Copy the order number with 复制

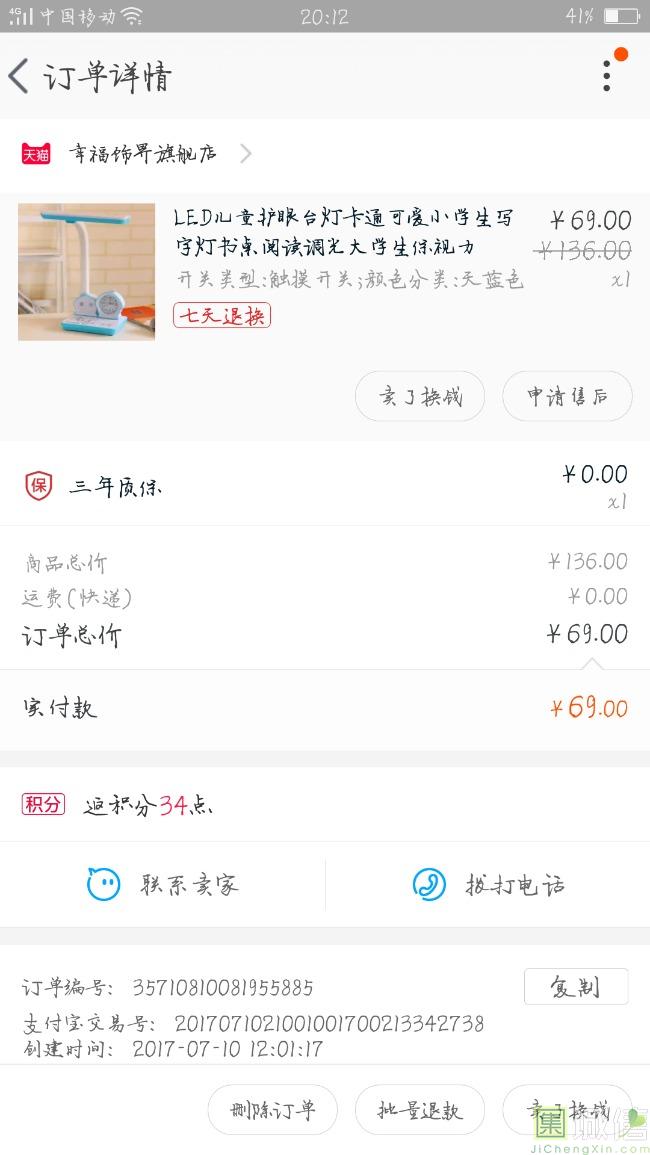click(575, 986)
